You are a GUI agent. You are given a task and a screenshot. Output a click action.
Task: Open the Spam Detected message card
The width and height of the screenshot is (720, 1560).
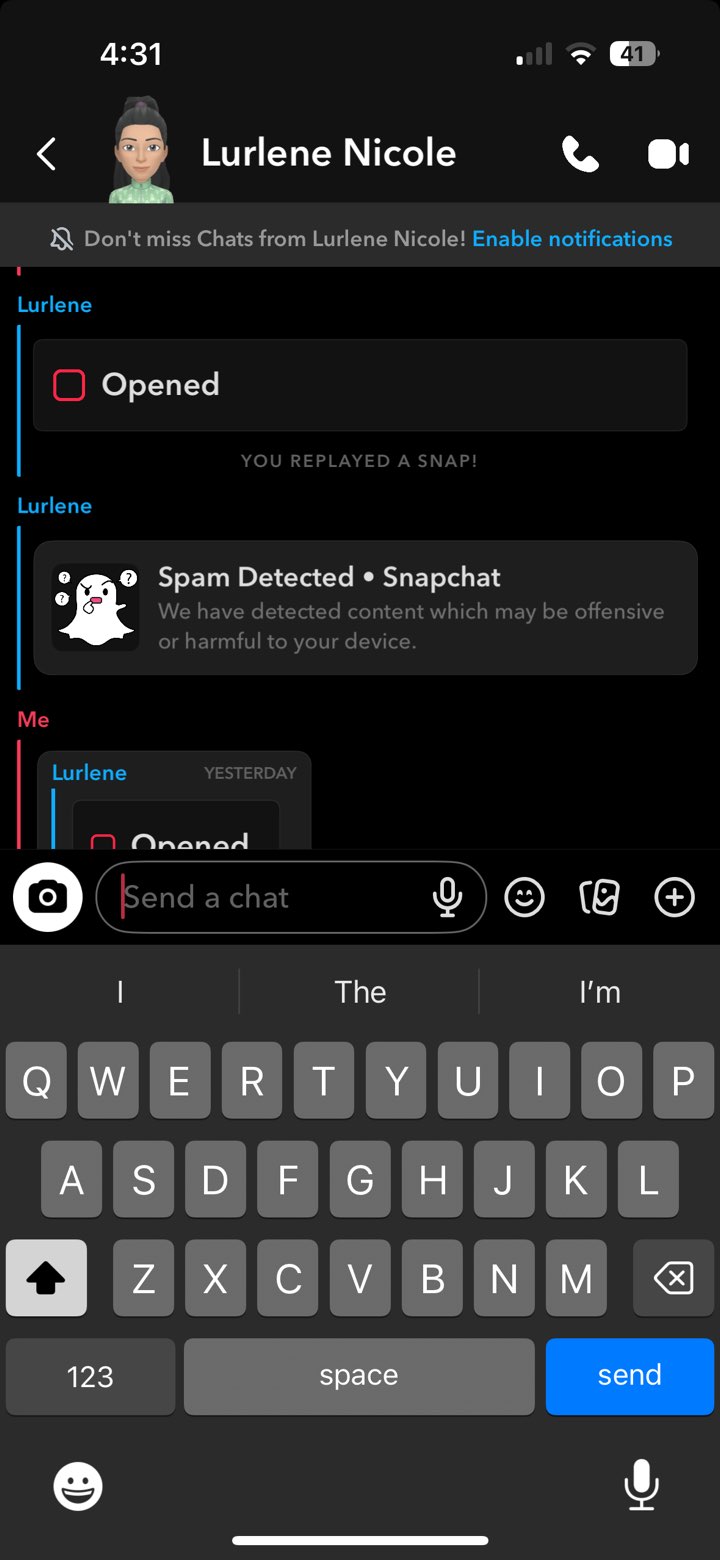(x=365, y=608)
